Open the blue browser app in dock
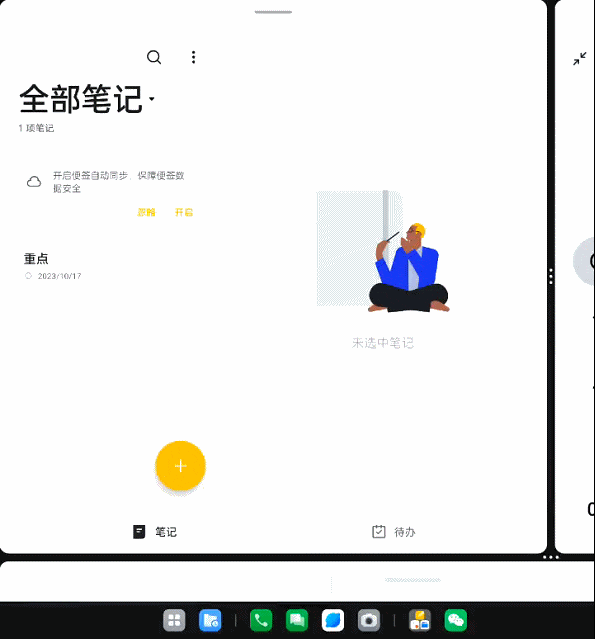This screenshot has width=595, height=639. click(x=333, y=620)
